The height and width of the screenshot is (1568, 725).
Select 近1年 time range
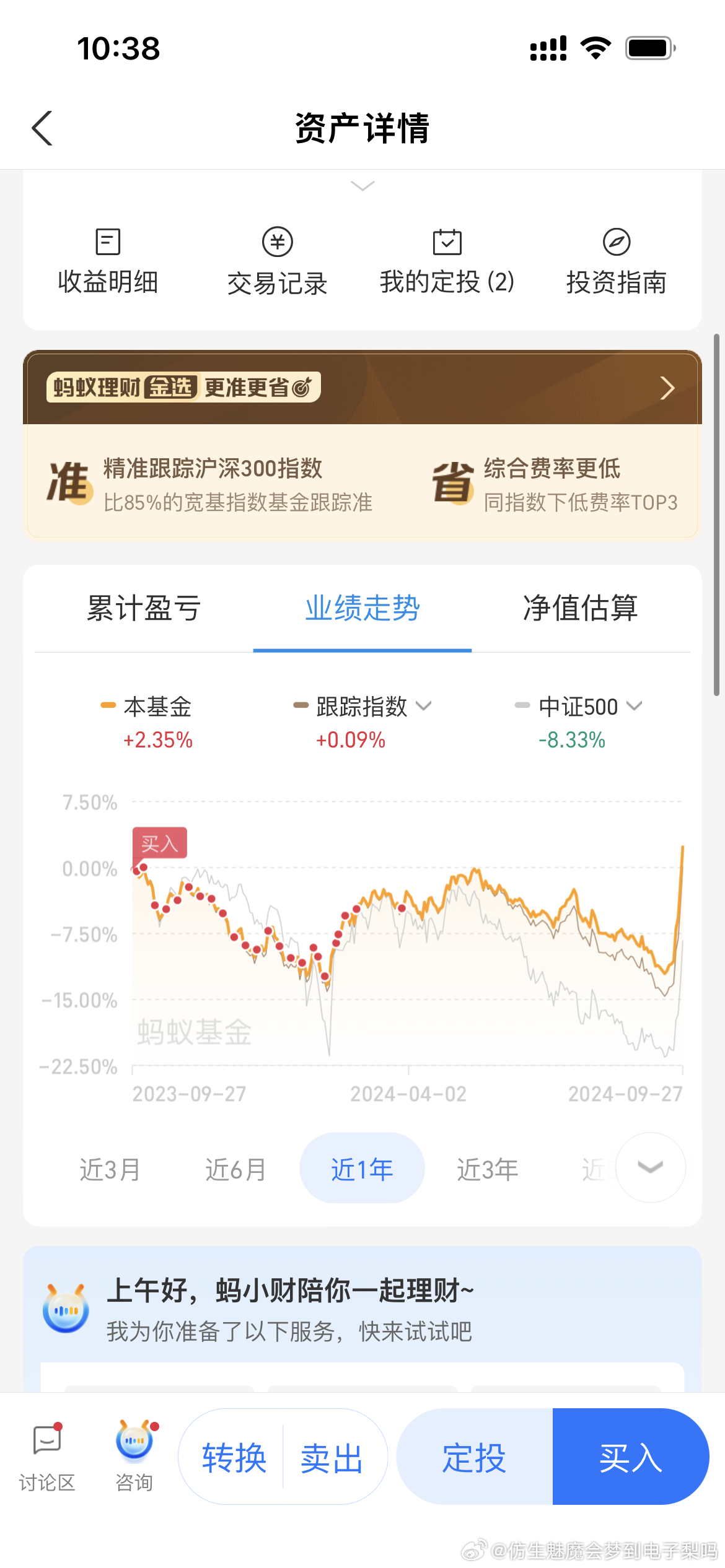[x=362, y=1168]
